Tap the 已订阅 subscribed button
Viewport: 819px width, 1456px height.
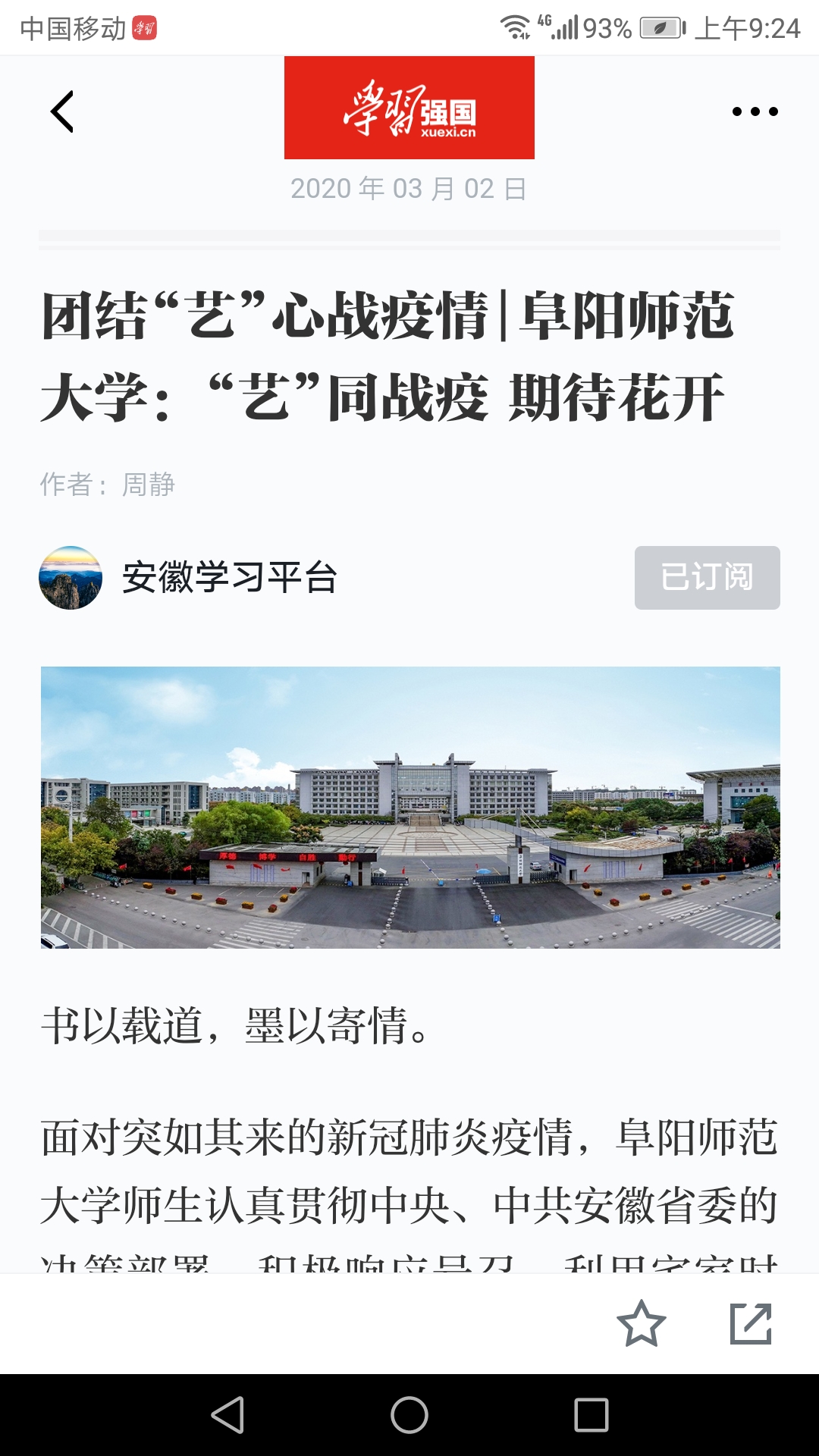pyautogui.click(x=707, y=577)
